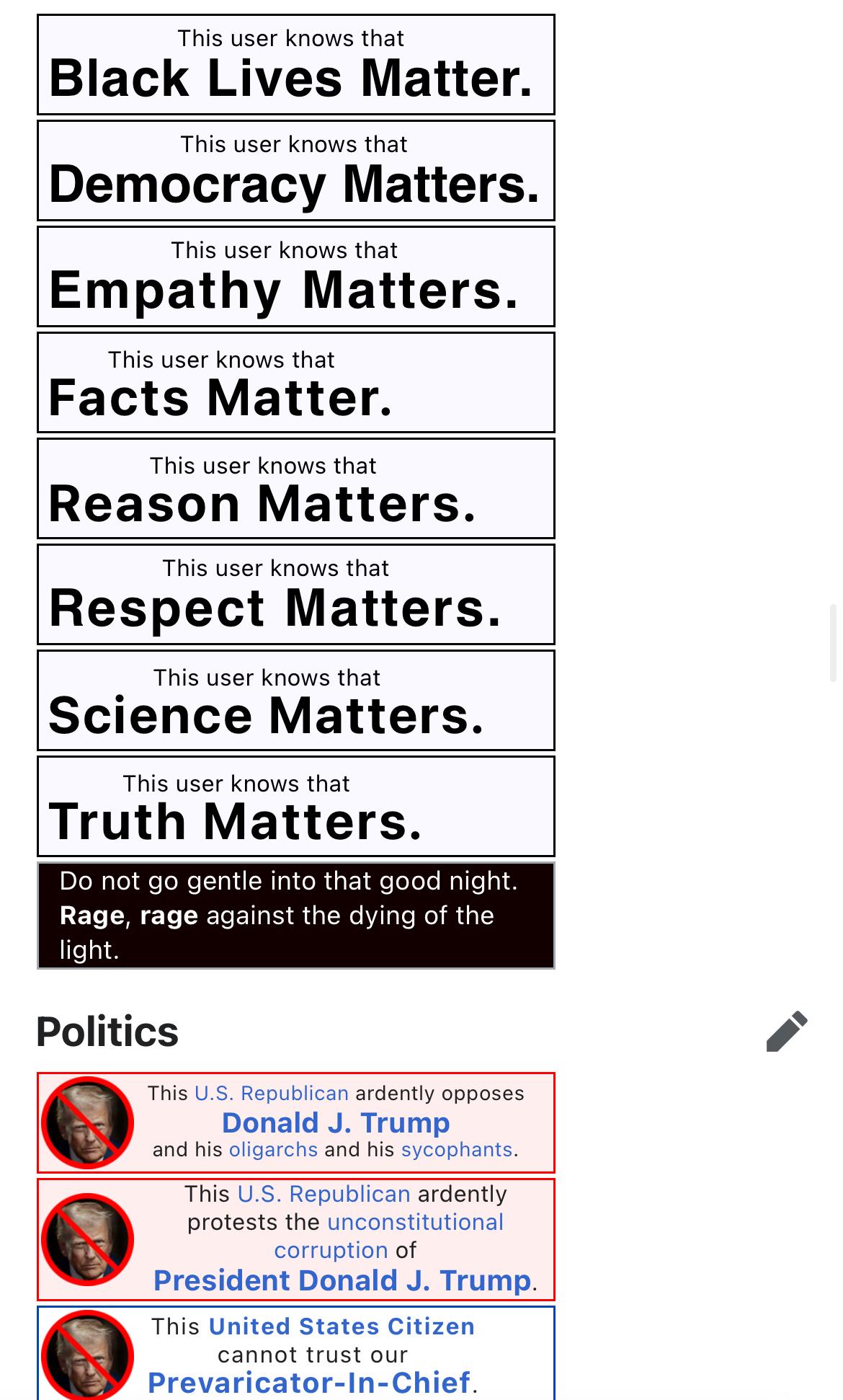The width and height of the screenshot is (843, 1400).
Task: Open the Donald J. Trump link
Action: pyautogui.click(x=336, y=1122)
